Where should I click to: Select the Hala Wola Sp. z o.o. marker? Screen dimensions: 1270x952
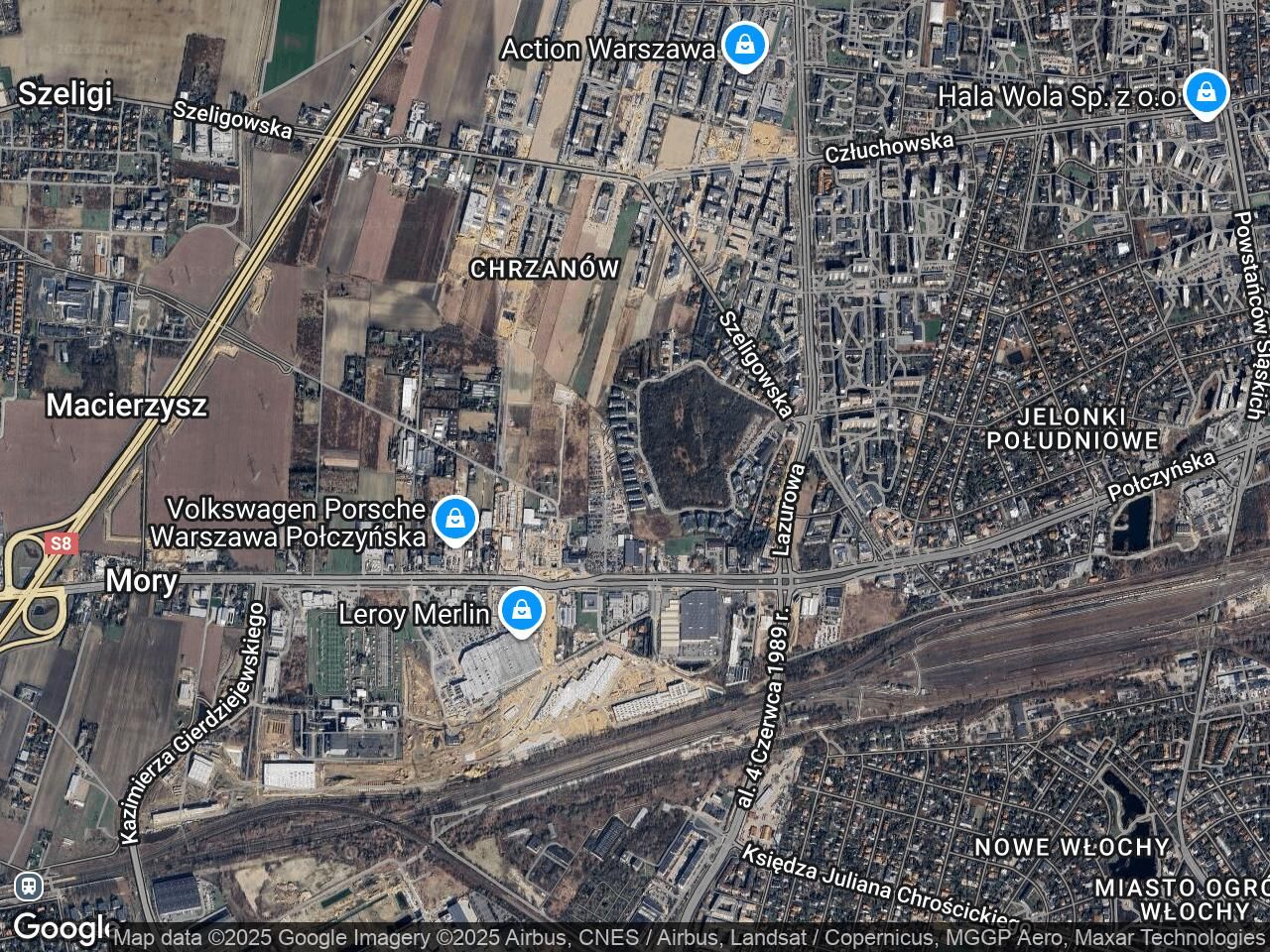[x=1206, y=93]
